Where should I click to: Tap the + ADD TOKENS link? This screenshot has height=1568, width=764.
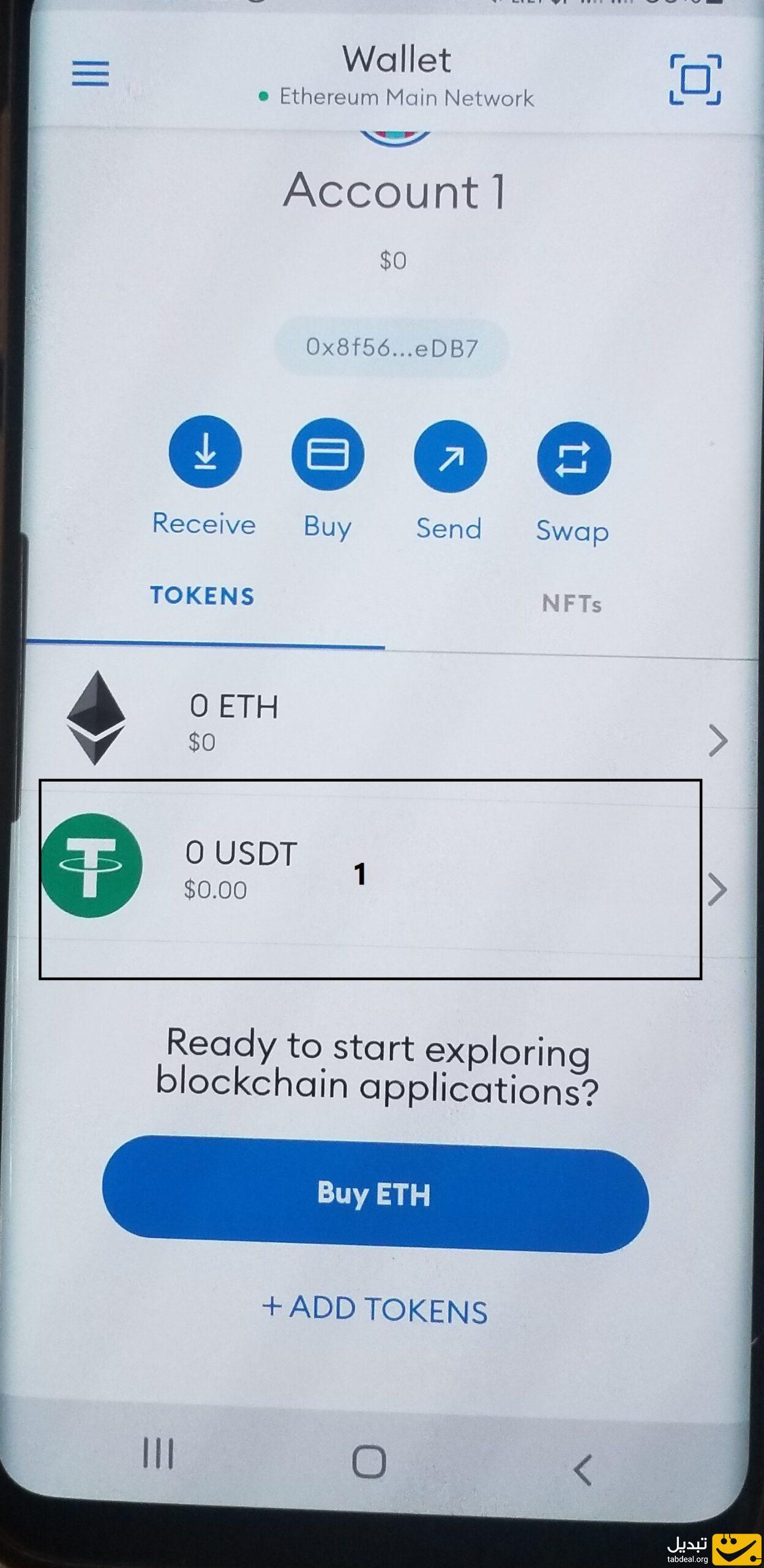tap(375, 1310)
